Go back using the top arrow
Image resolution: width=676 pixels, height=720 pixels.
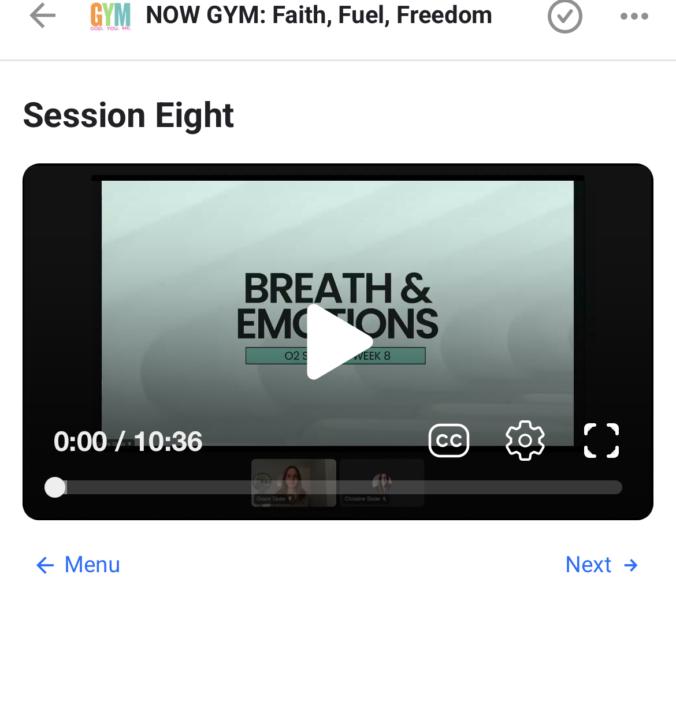42,16
